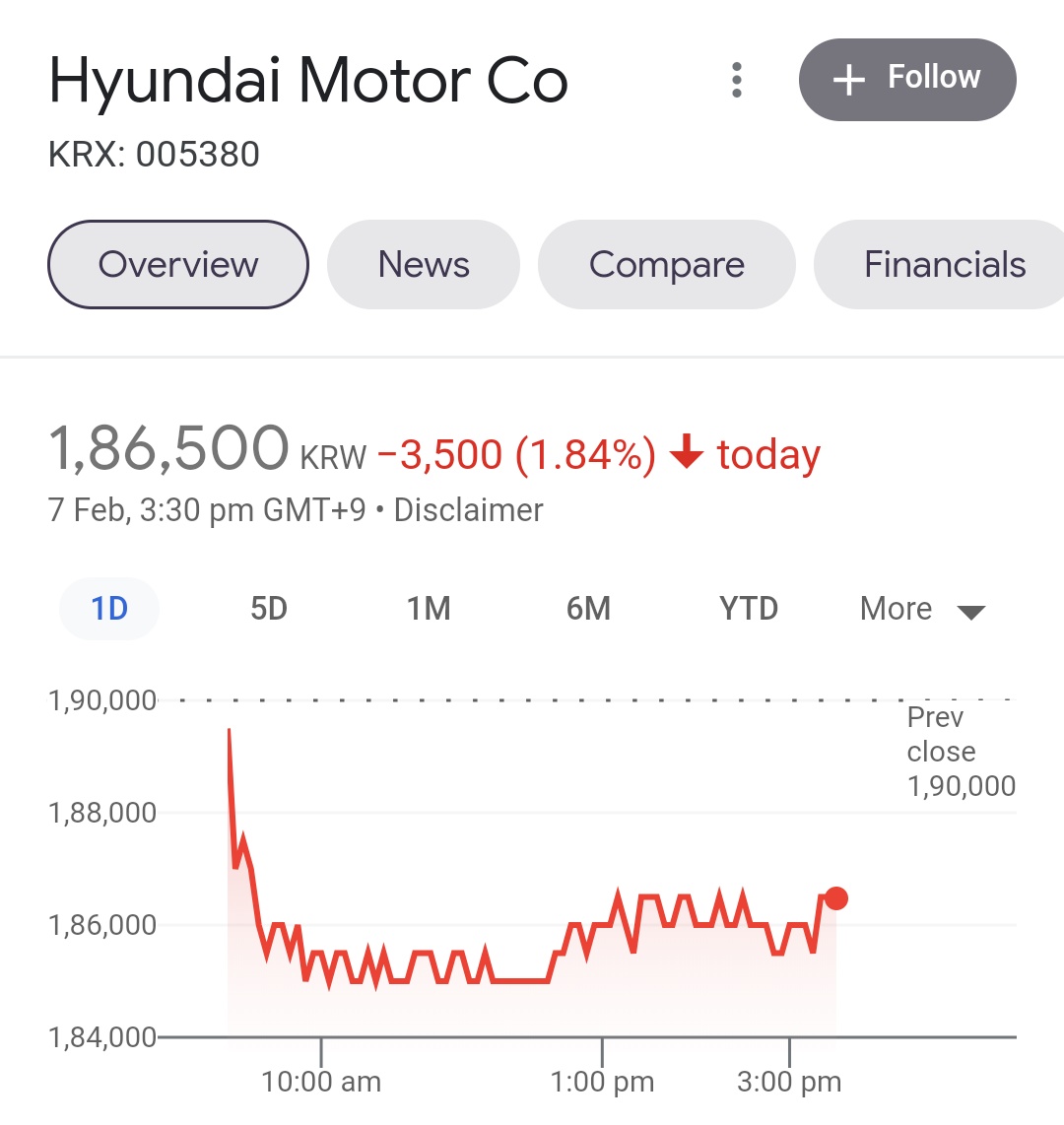Switch to the News chip
The width and height of the screenshot is (1064, 1125).
(x=424, y=265)
